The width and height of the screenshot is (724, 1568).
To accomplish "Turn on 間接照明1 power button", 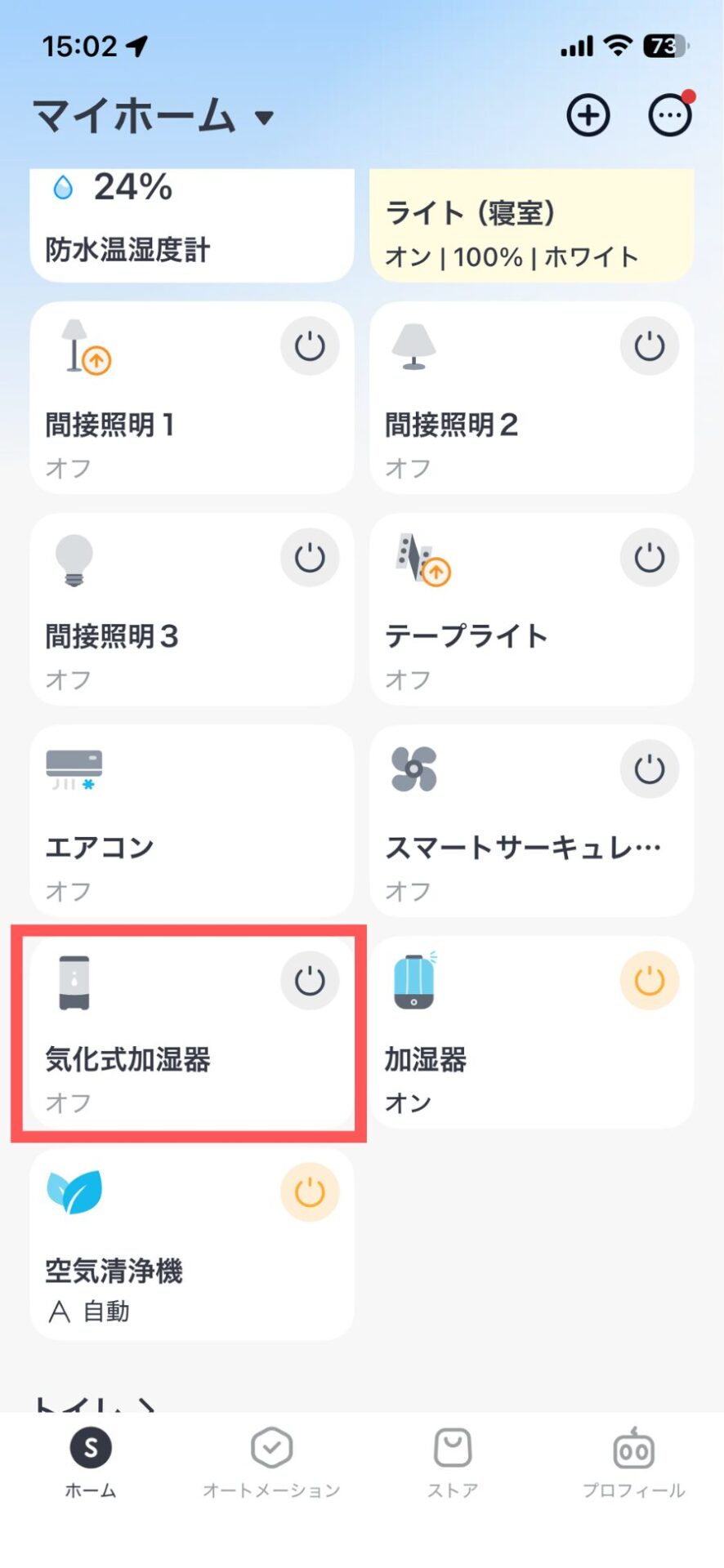I will 310,346.
